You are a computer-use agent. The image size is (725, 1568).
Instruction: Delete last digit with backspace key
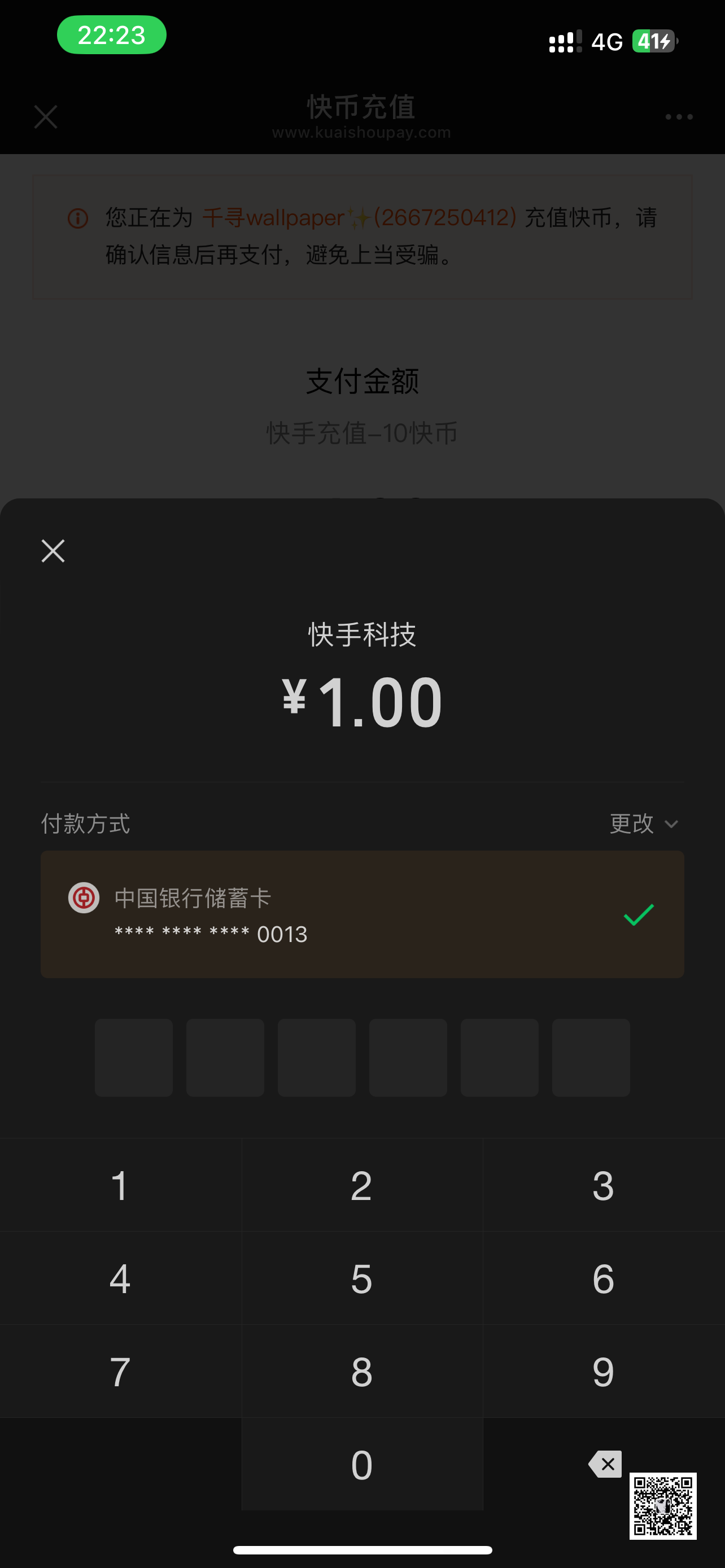coord(605,1464)
